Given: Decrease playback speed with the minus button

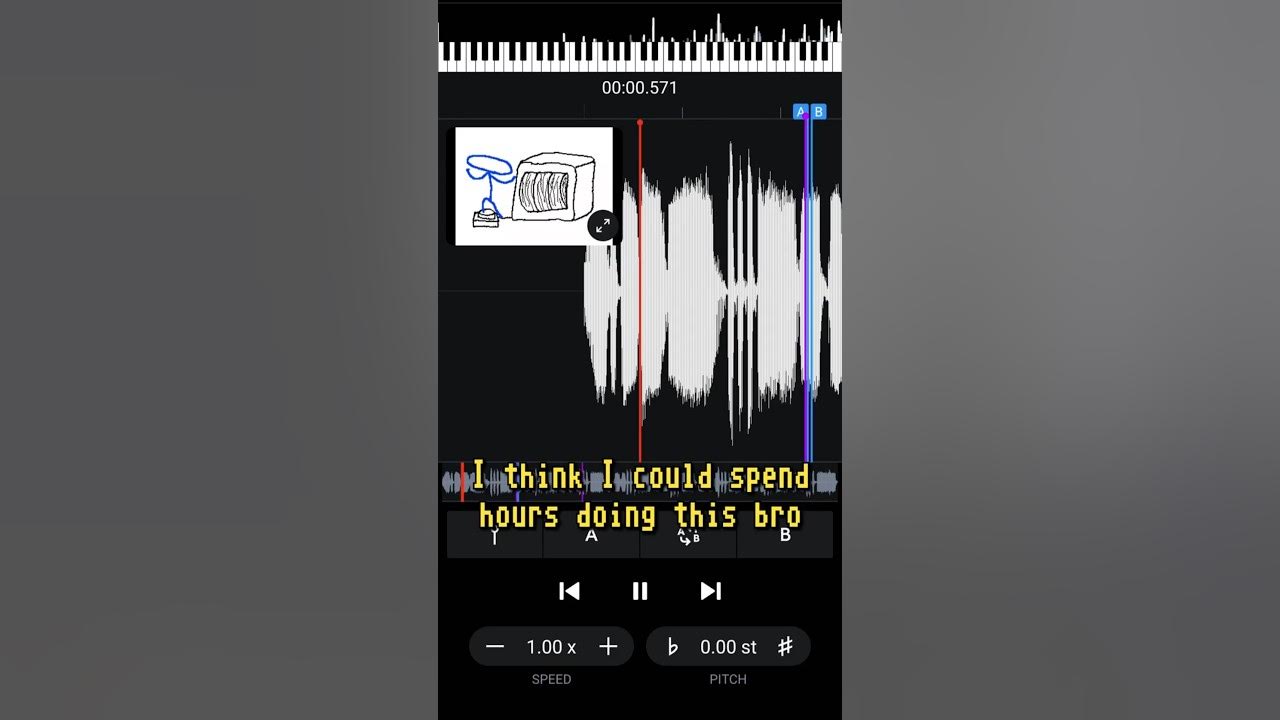Looking at the screenshot, I should coord(495,647).
